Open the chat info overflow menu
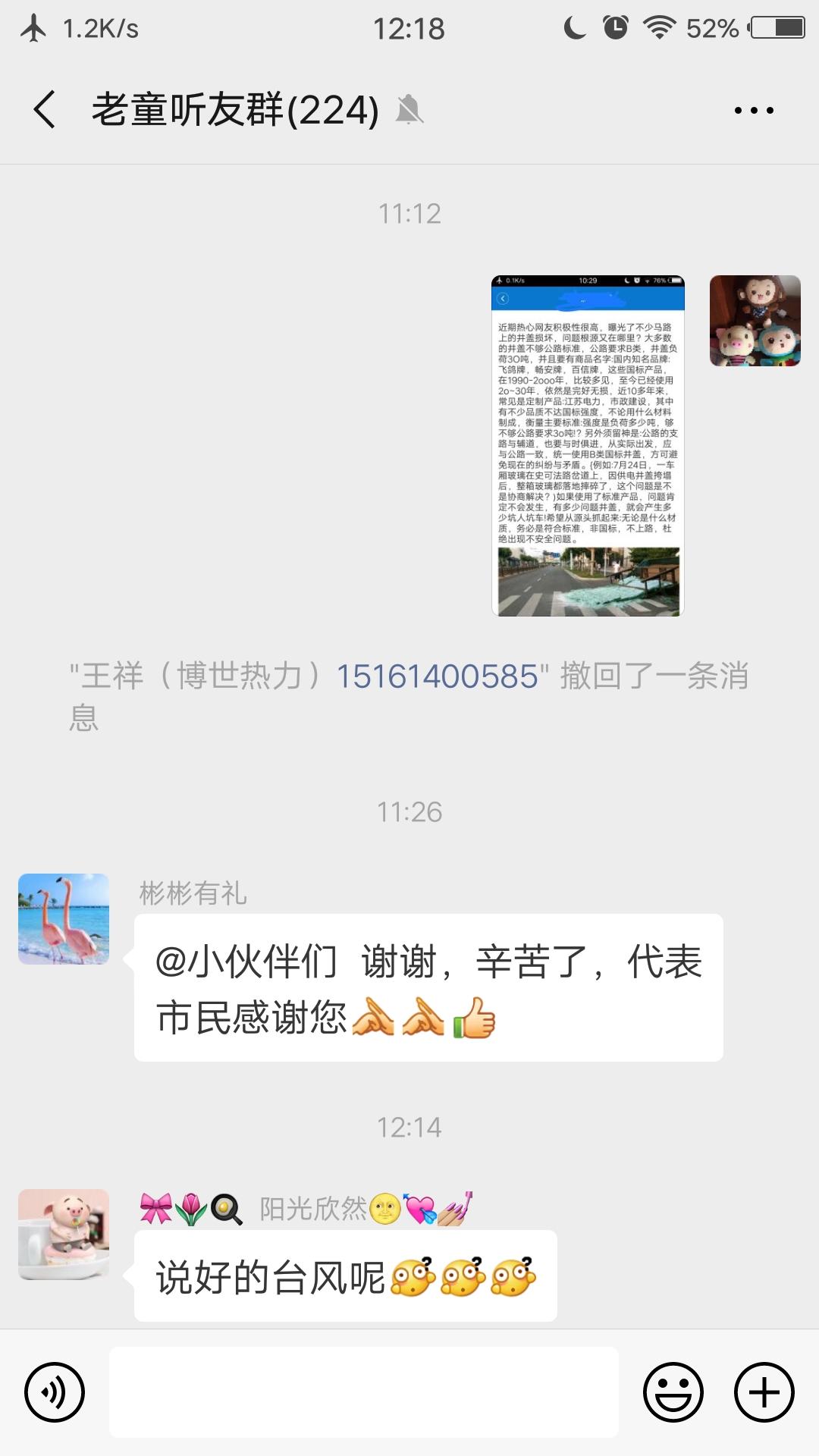819x1456 pixels. click(754, 111)
